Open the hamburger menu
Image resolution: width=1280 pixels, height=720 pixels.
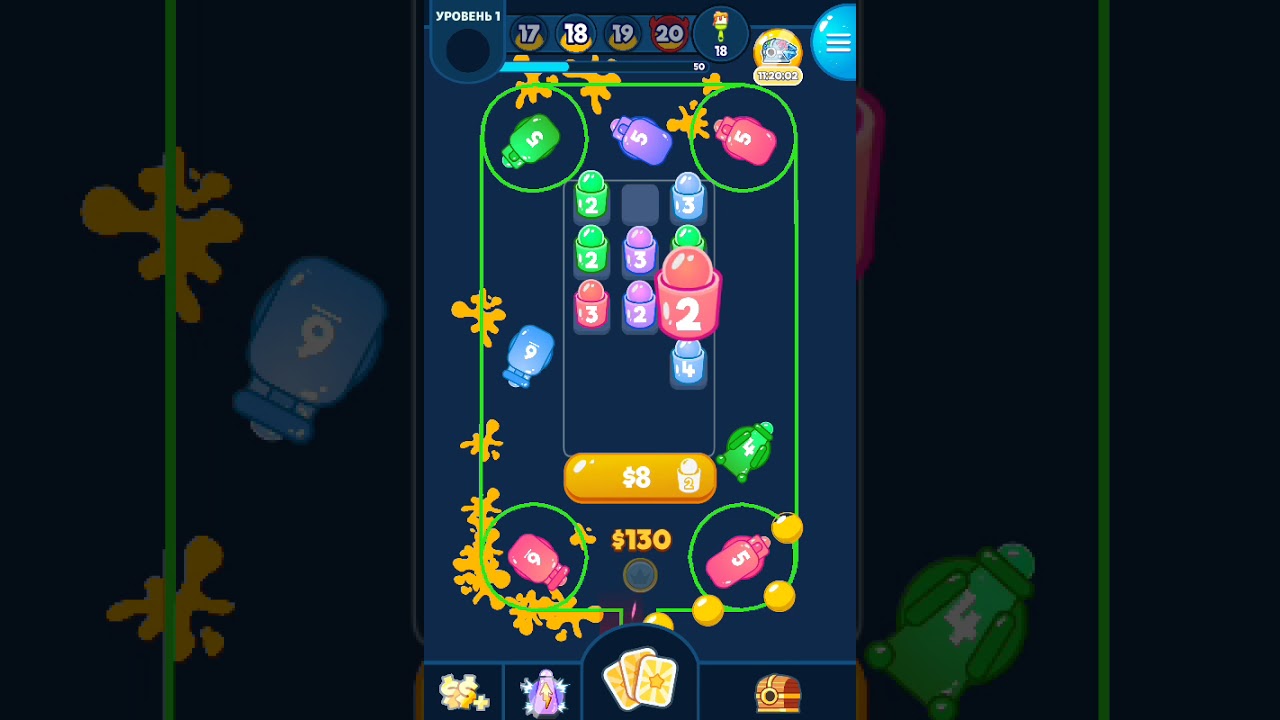[836, 42]
